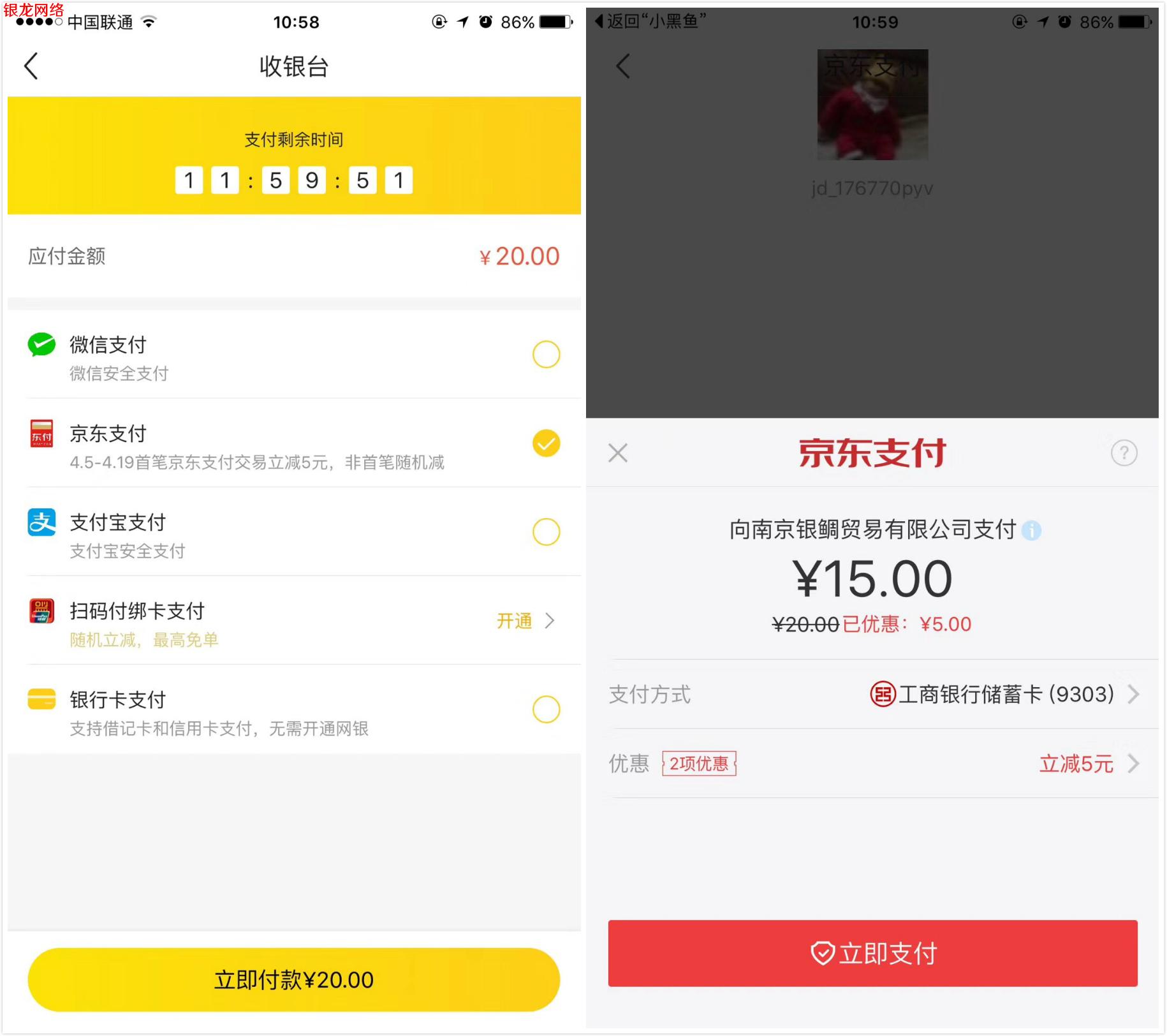The height and width of the screenshot is (1036, 1167).
Task: Return to the 小黑鱼 app
Action: coord(650,22)
